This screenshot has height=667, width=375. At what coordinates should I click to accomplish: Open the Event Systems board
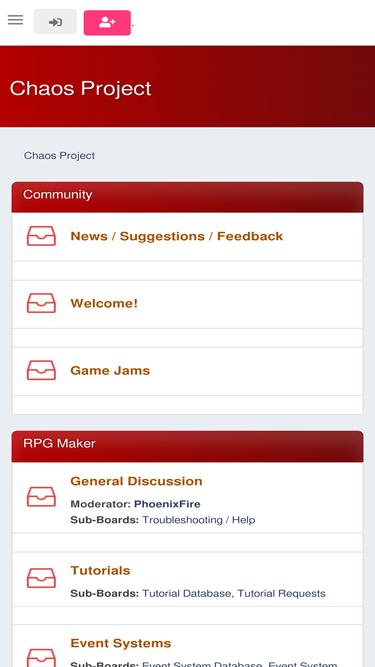coord(121,643)
